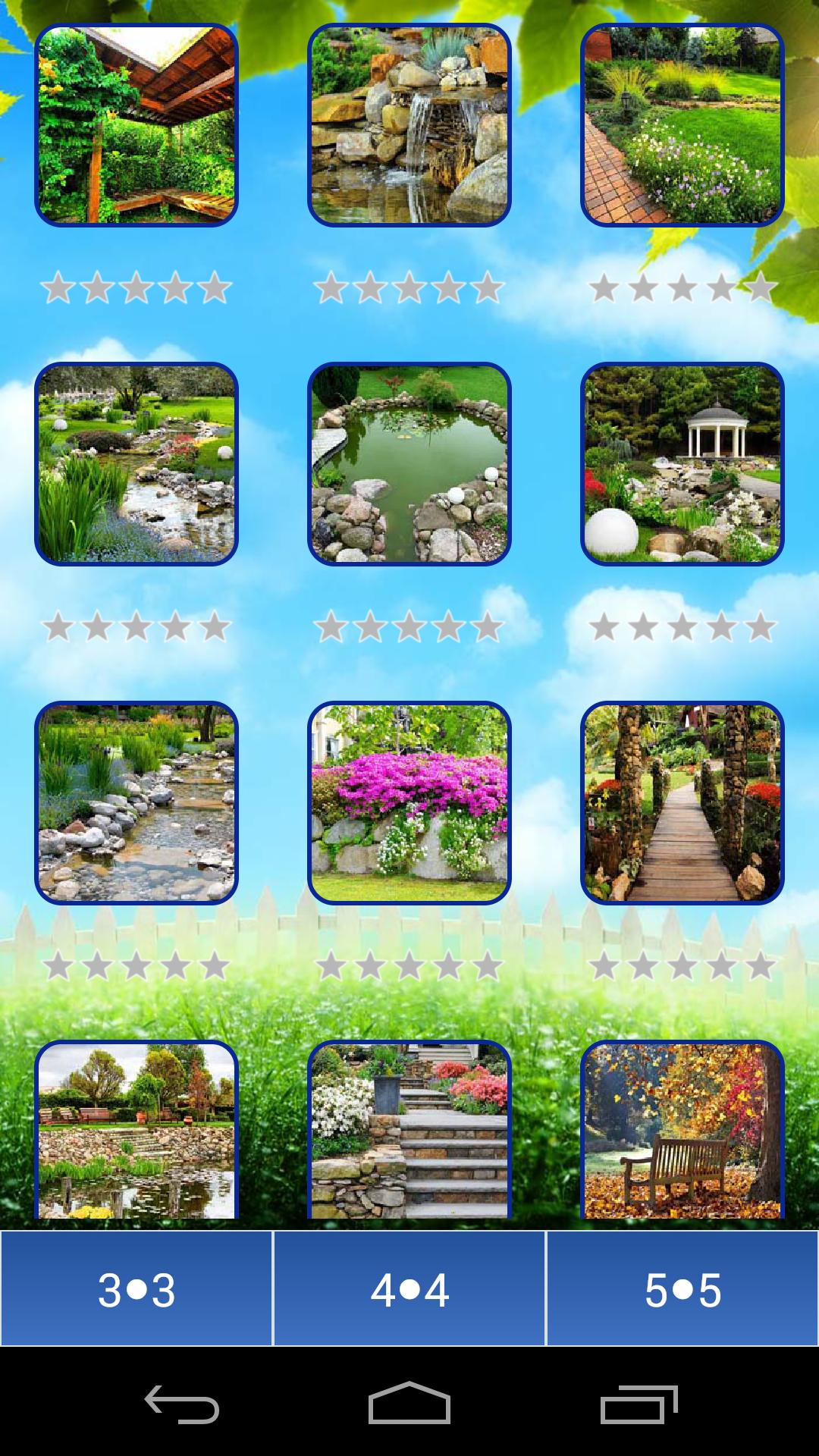This screenshot has height=1456, width=819.
Task: Open the stone steps garden puzzle
Action: coord(409,1130)
